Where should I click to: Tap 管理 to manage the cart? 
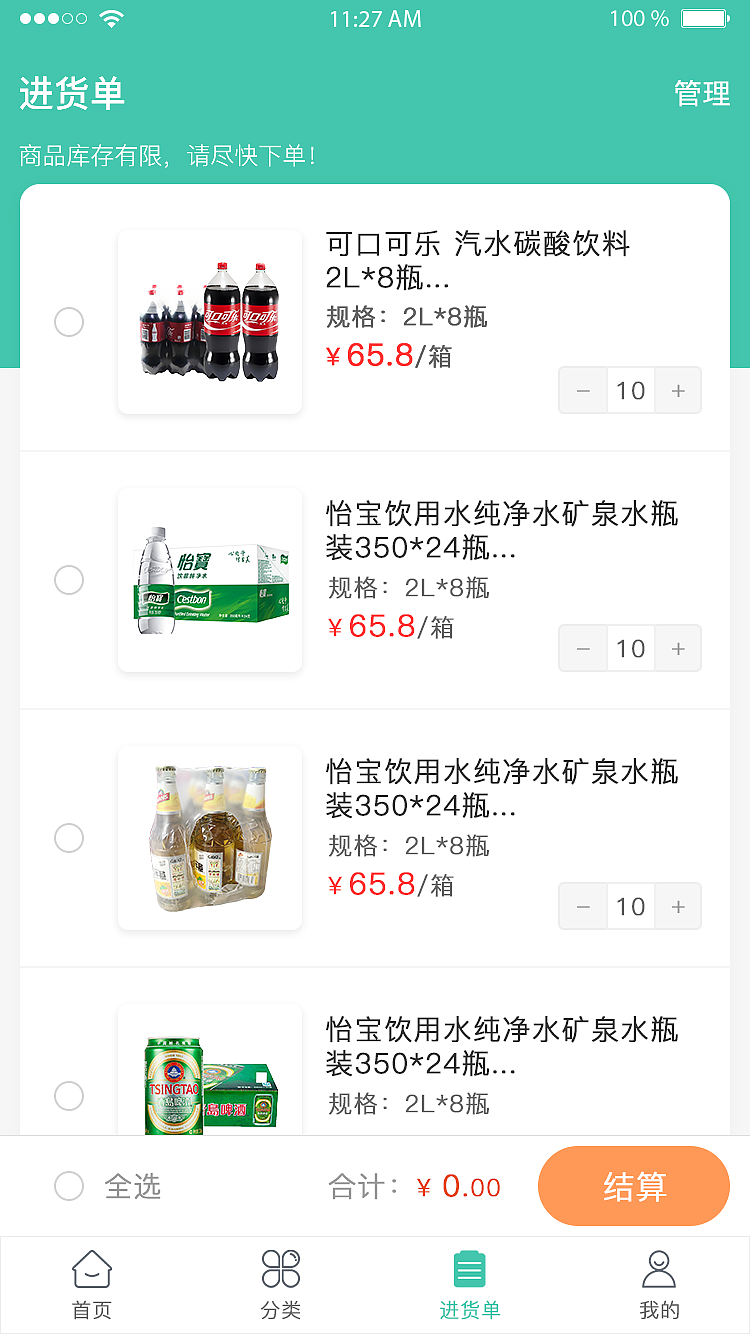click(703, 93)
